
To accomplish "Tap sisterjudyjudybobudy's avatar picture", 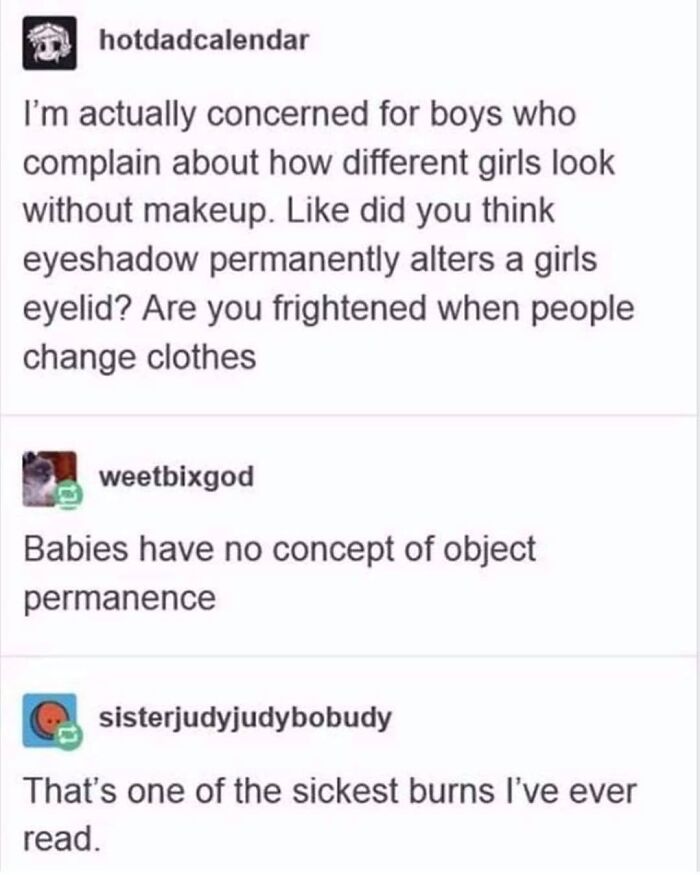I will [x=49, y=720].
